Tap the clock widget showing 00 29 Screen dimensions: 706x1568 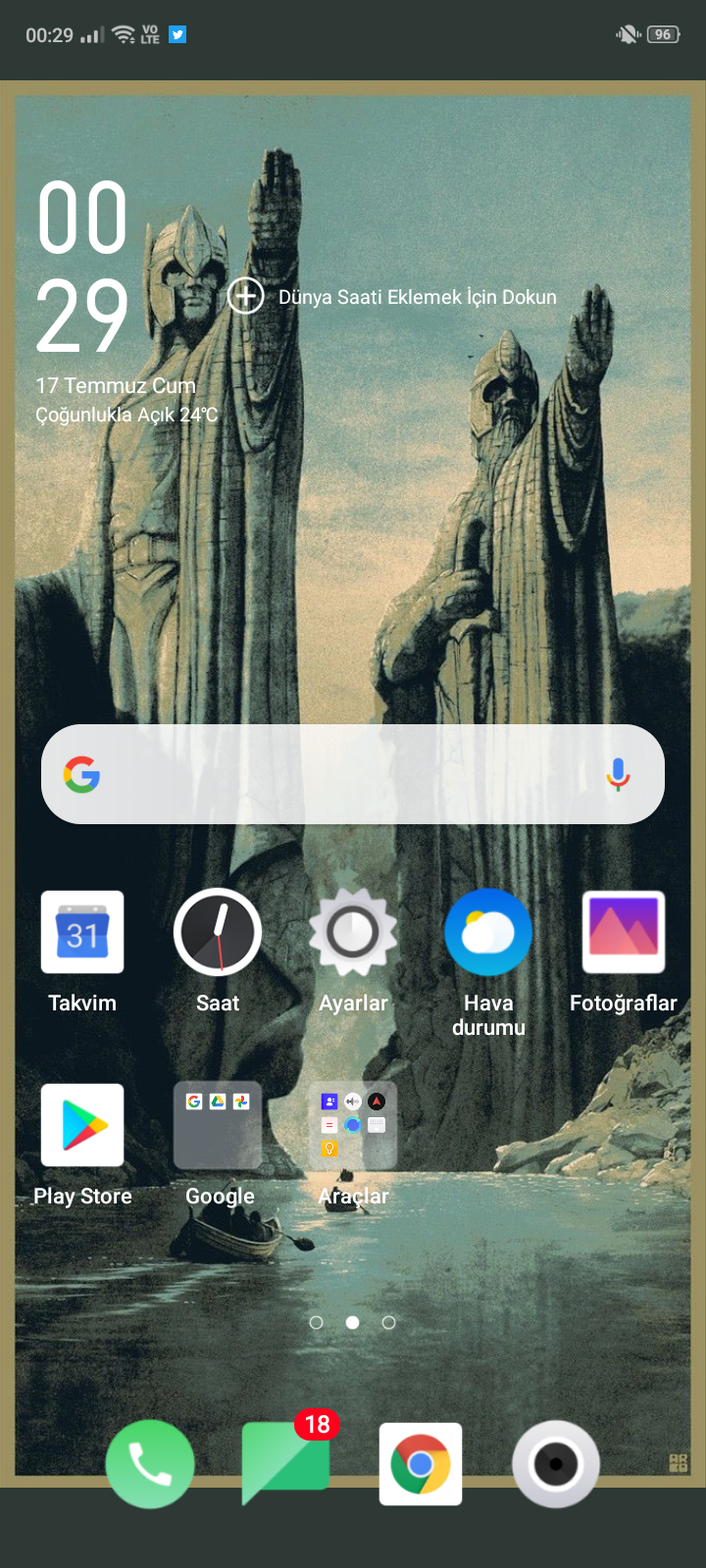click(x=82, y=266)
